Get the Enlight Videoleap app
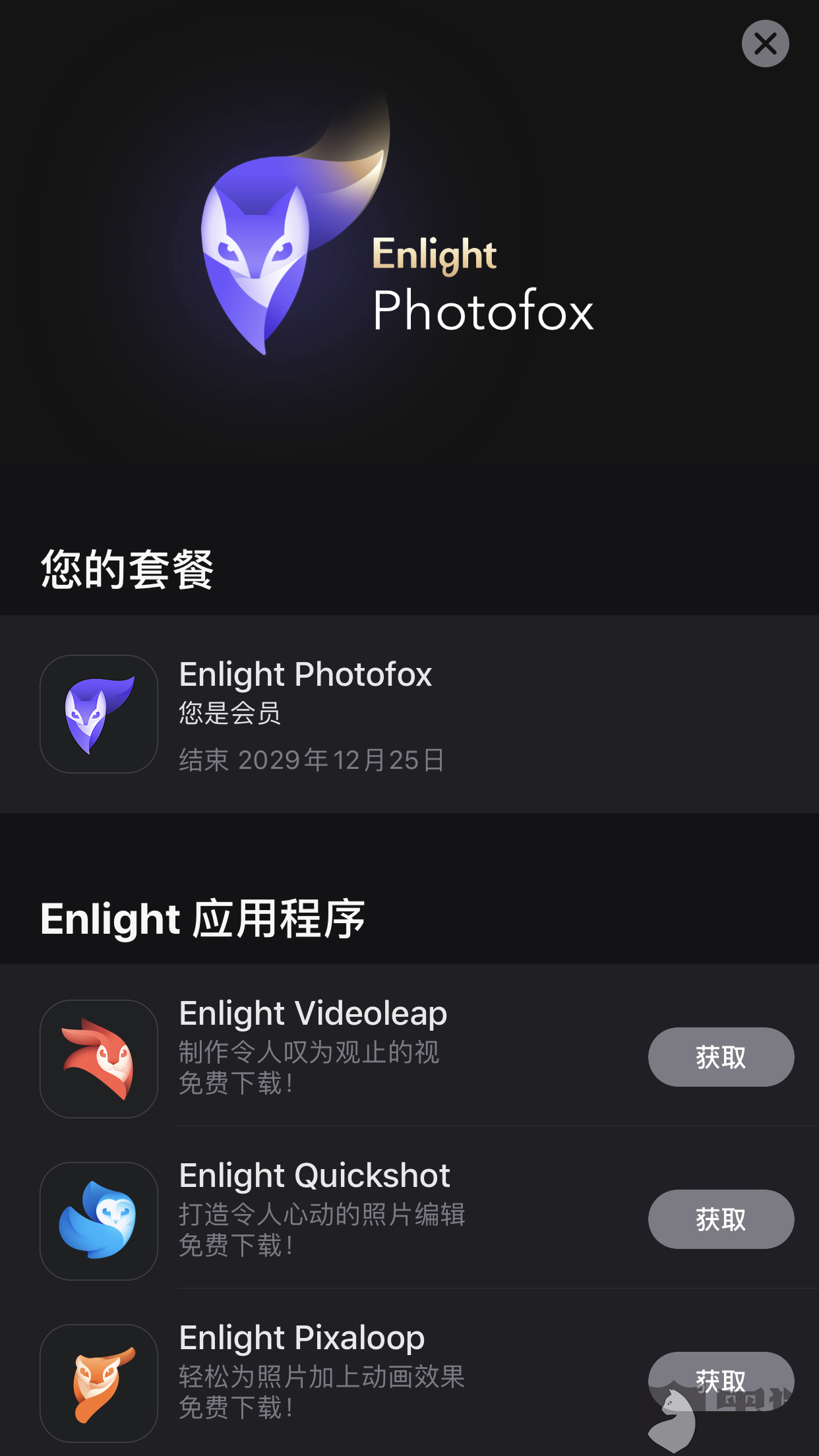Image resolution: width=819 pixels, height=1456 pixels. (721, 1057)
